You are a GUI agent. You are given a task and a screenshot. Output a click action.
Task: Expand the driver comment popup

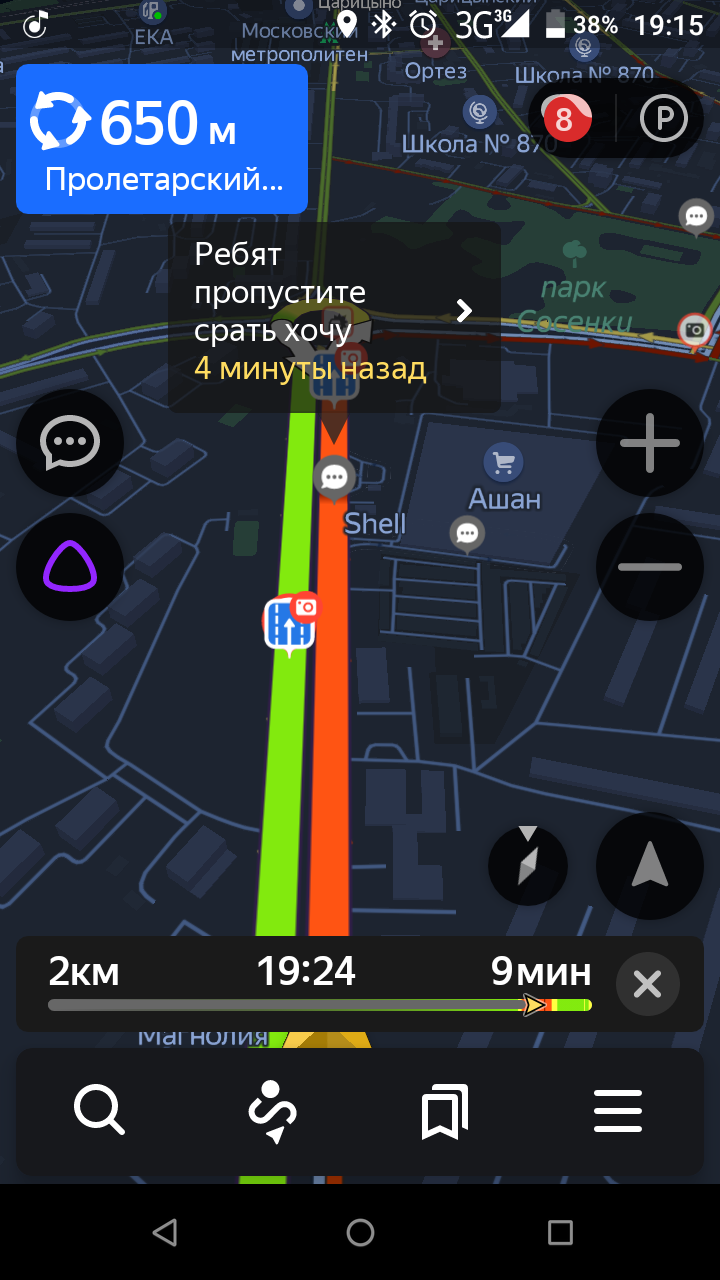coord(464,311)
